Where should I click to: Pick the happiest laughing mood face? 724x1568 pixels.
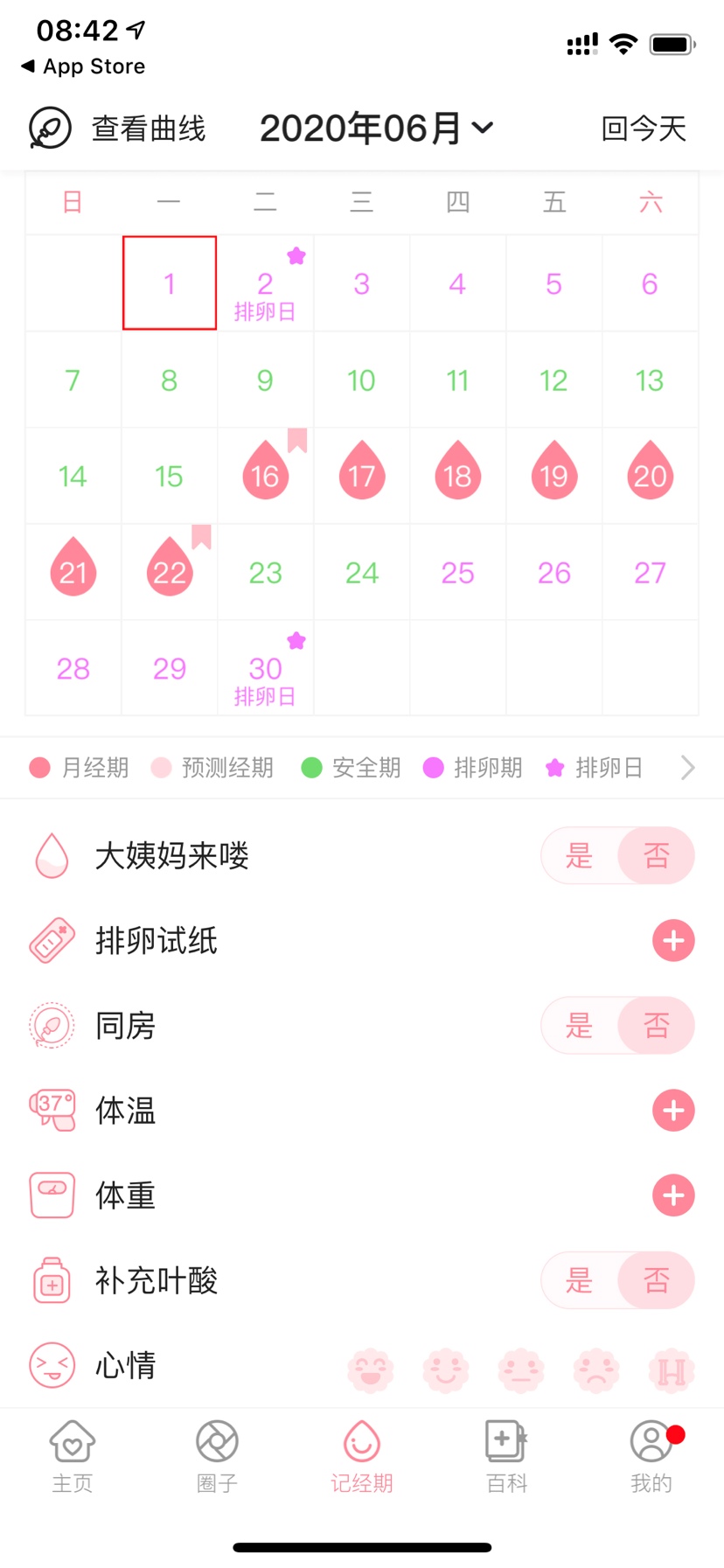[371, 1369]
